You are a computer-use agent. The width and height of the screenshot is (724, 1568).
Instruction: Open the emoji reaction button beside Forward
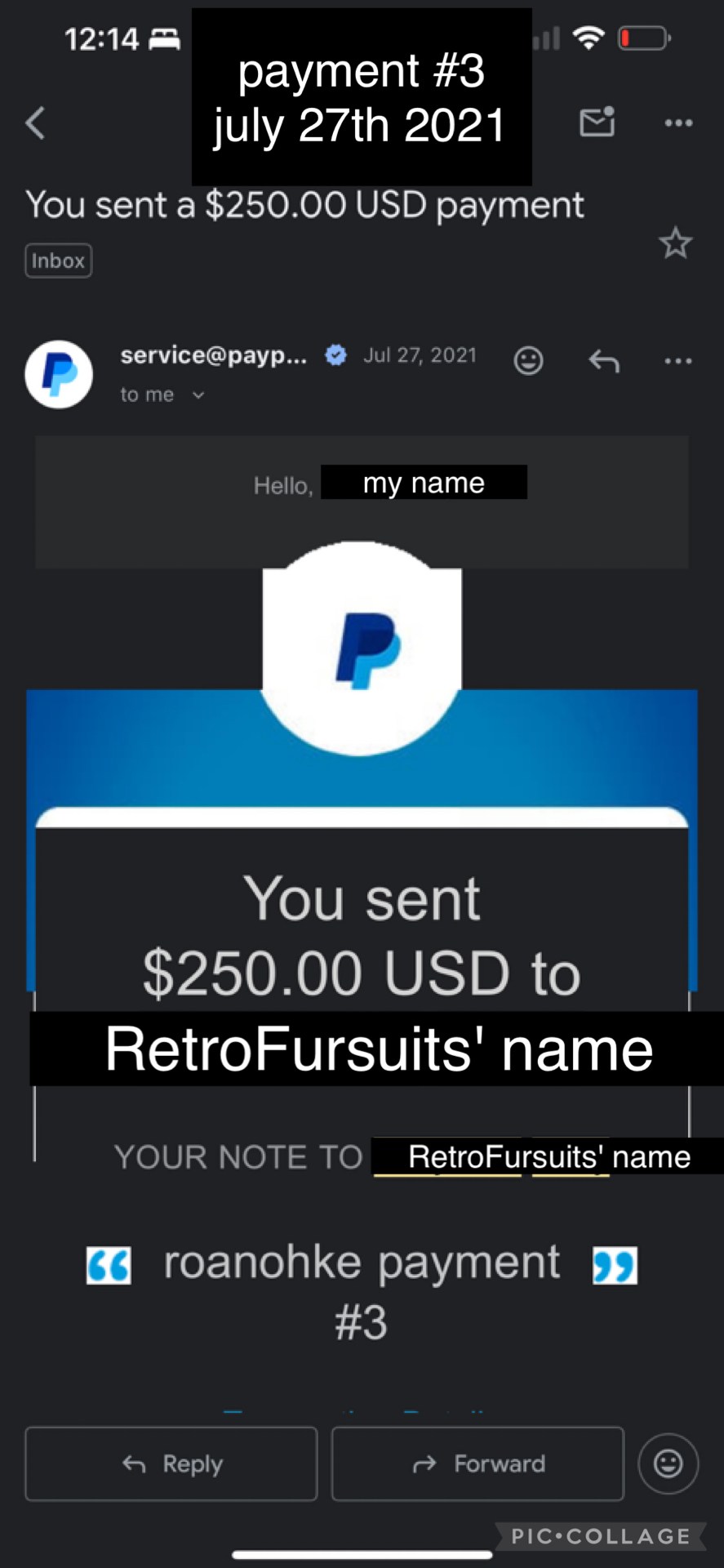(x=668, y=1463)
